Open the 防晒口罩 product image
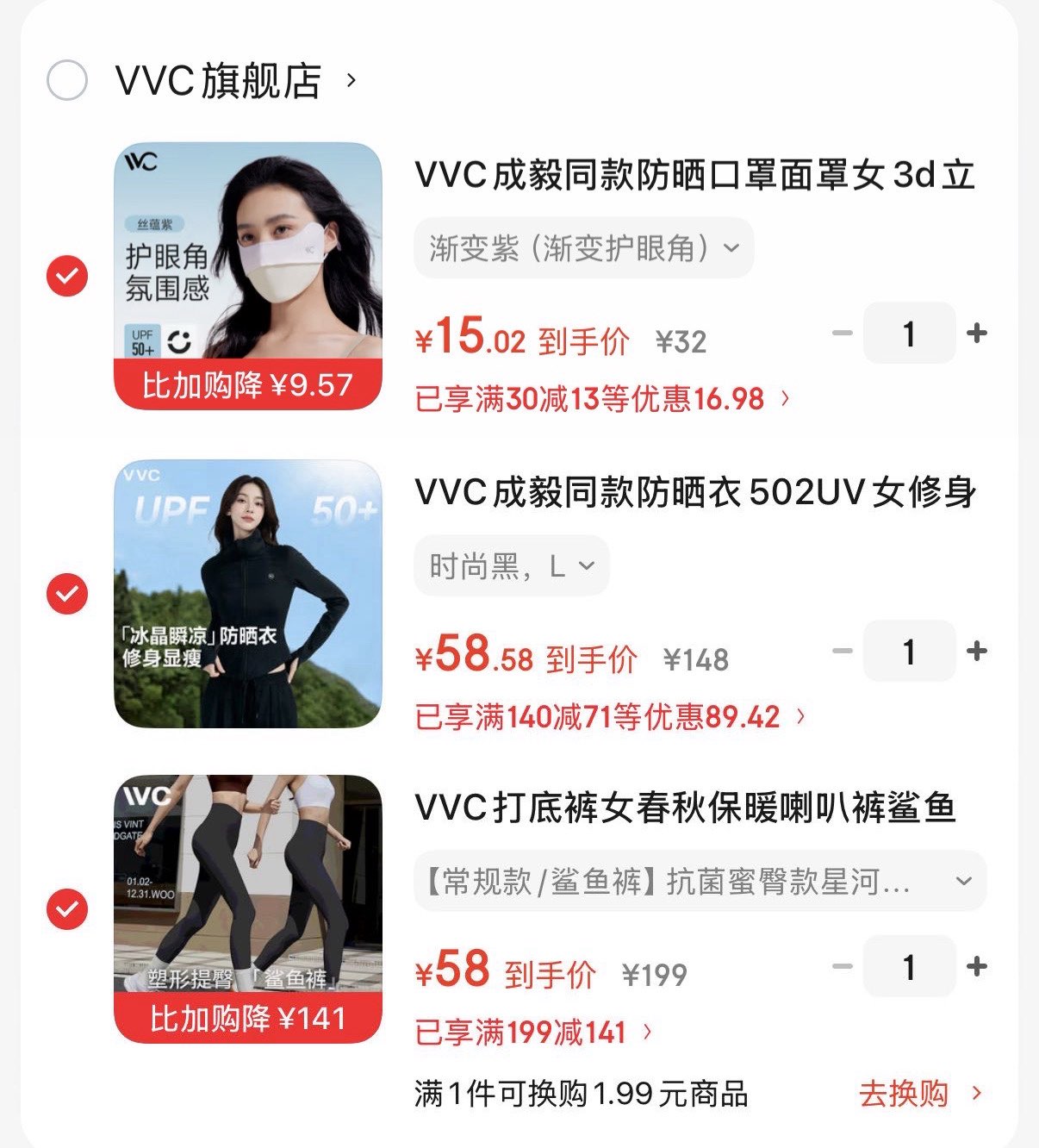Screen dimensions: 1039x1148 [248, 276]
